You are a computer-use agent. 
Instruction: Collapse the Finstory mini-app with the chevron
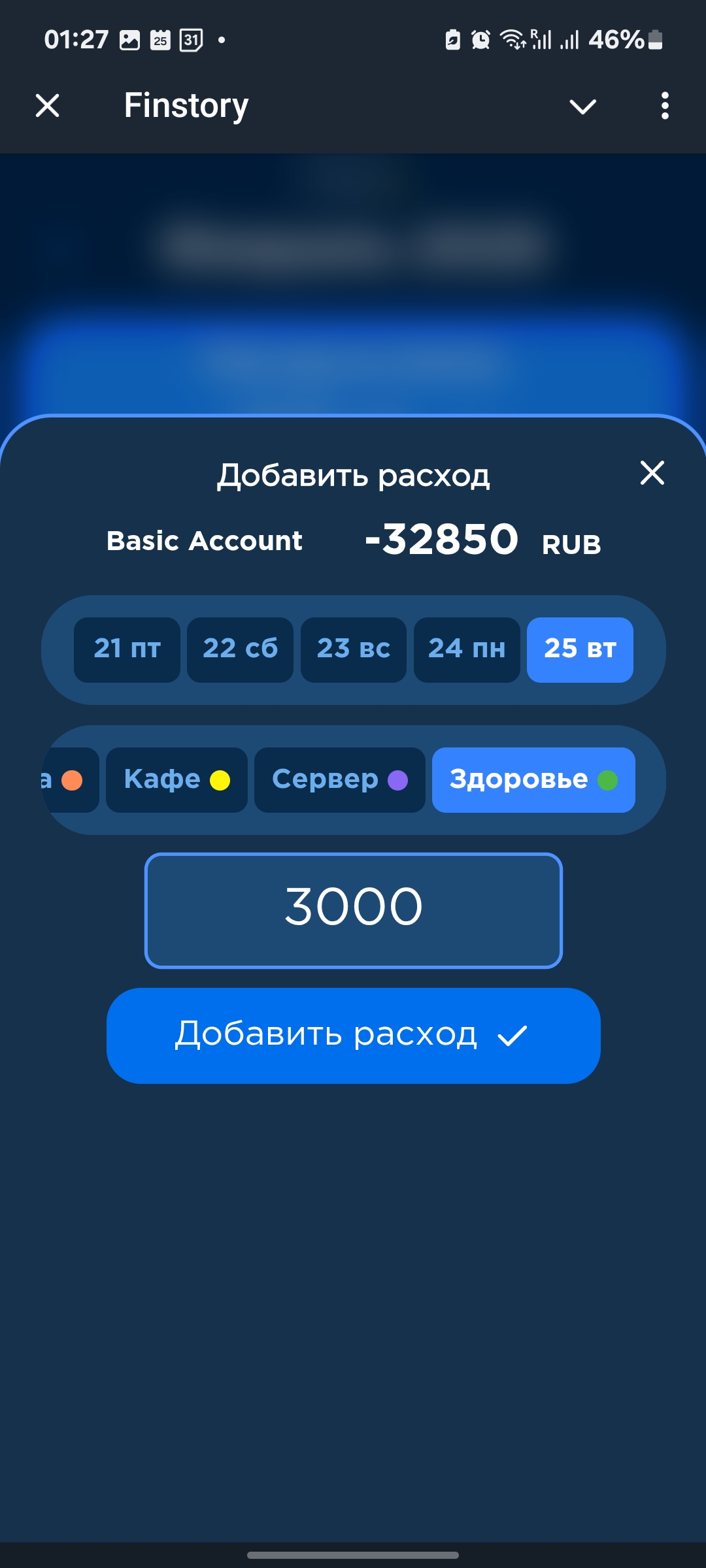click(x=582, y=106)
